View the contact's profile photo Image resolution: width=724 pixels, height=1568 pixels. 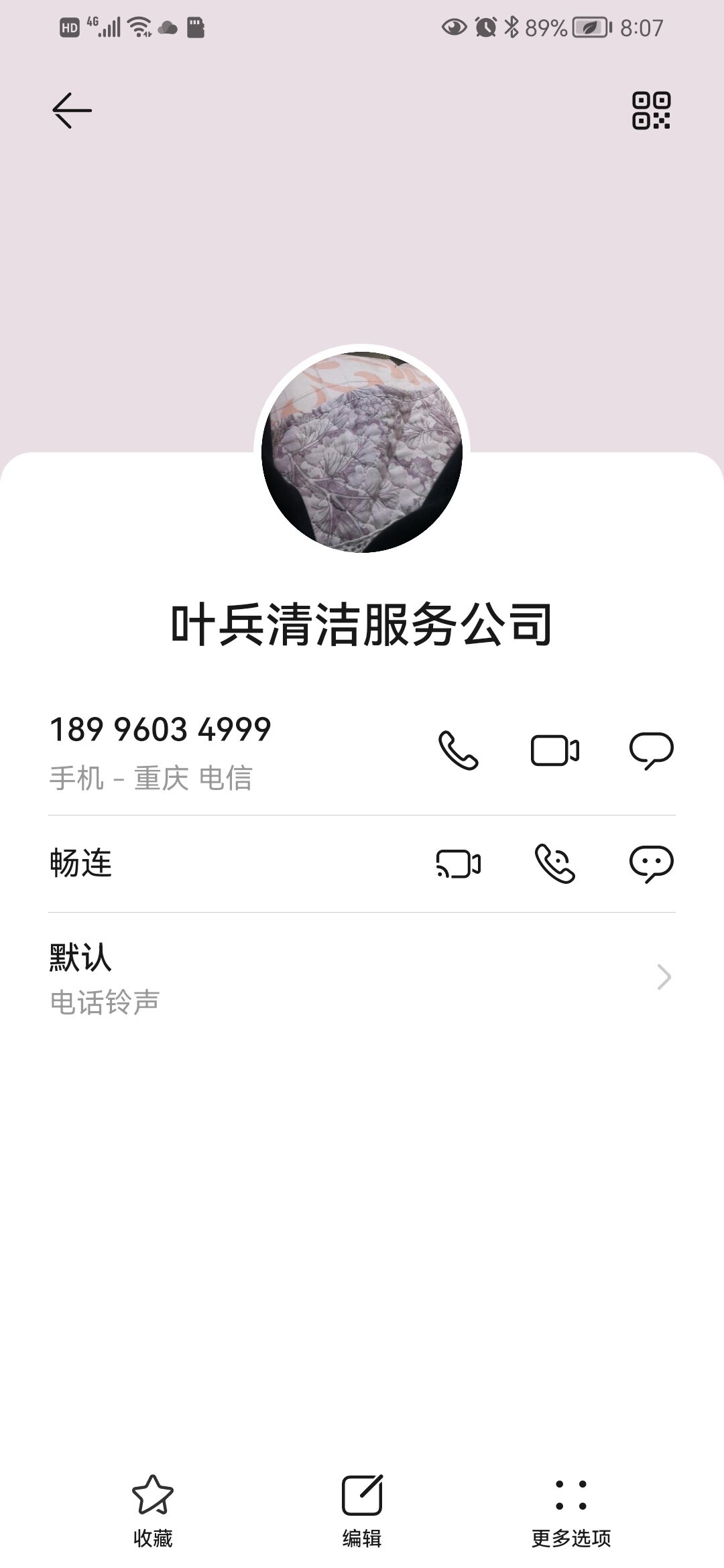pos(362,452)
